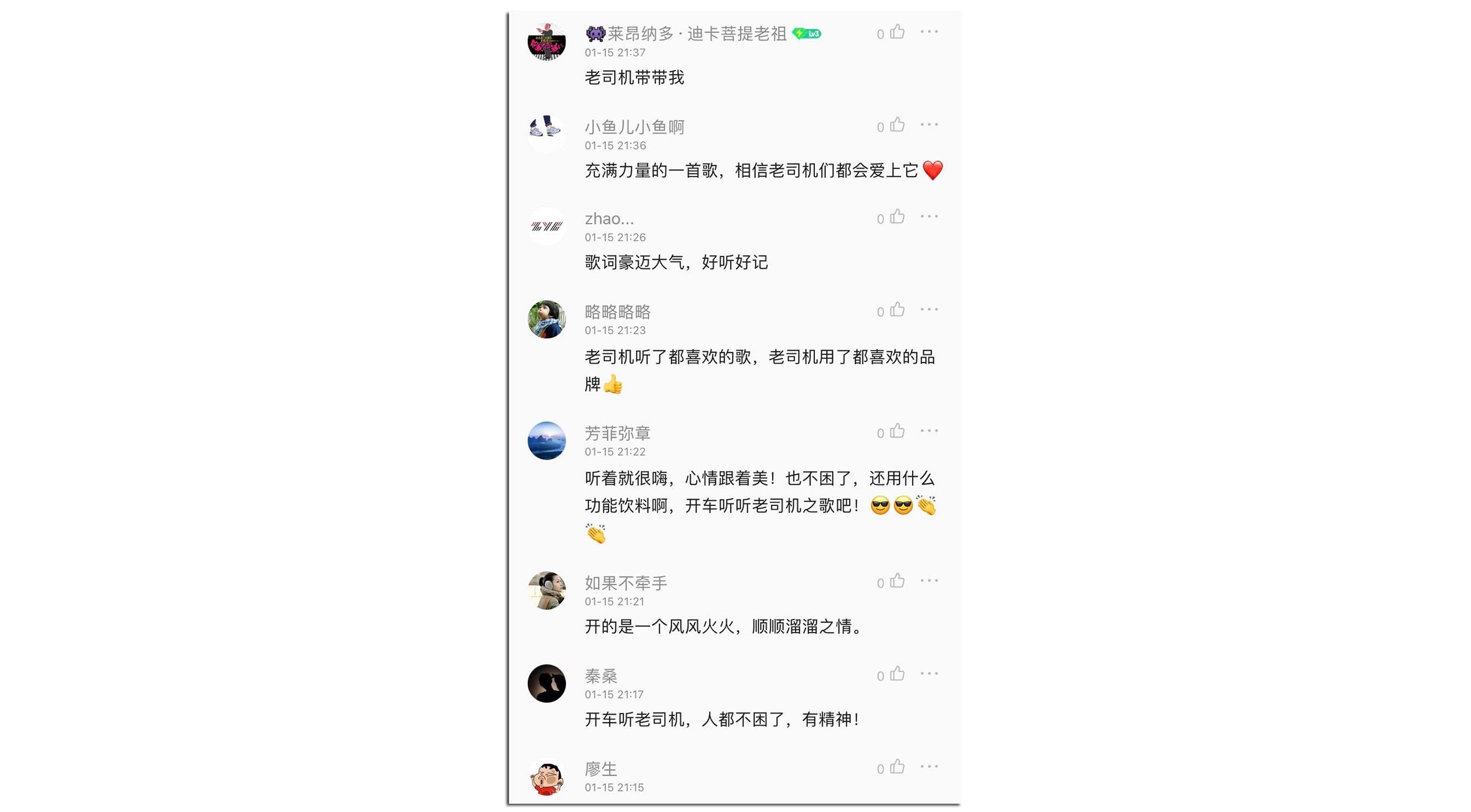
Task: Like 芳菲弥章's comment
Action: click(897, 431)
